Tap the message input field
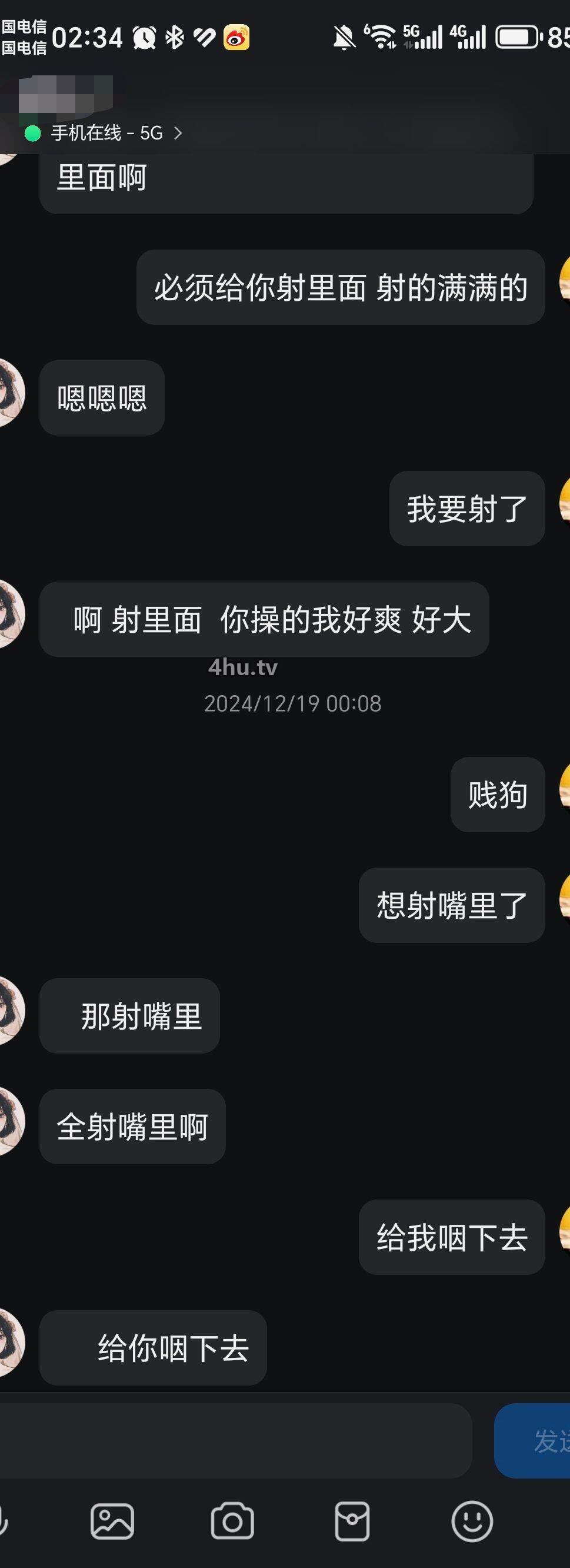 point(234,1440)
